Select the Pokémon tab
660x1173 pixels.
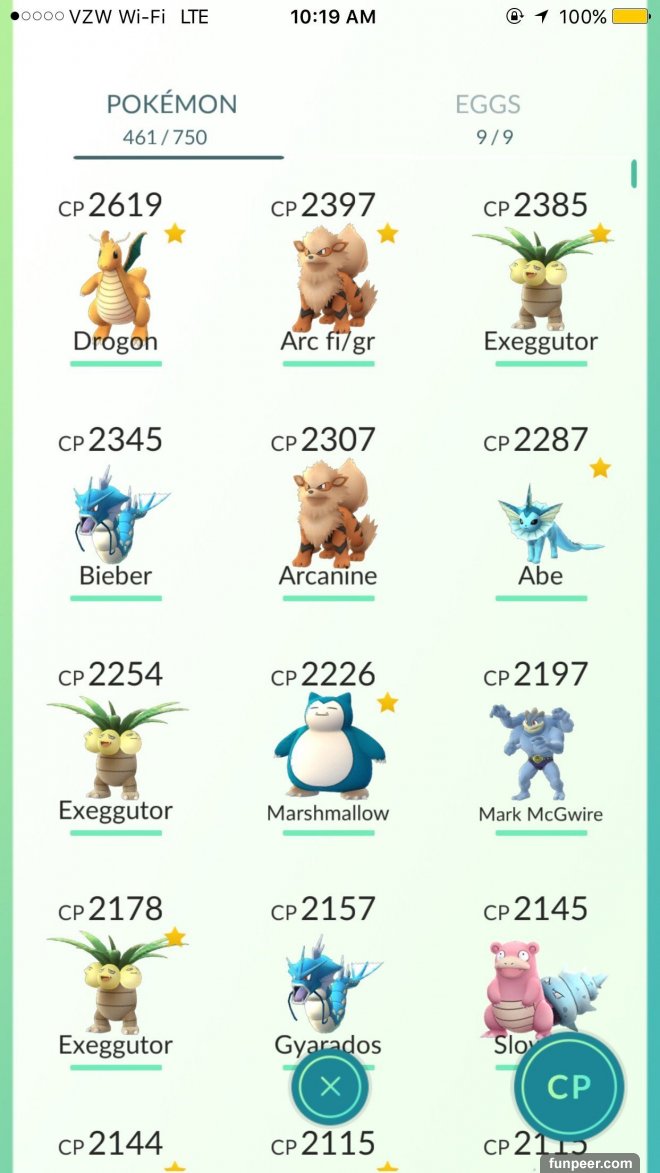pyautogui.click(x=172, y=117)
